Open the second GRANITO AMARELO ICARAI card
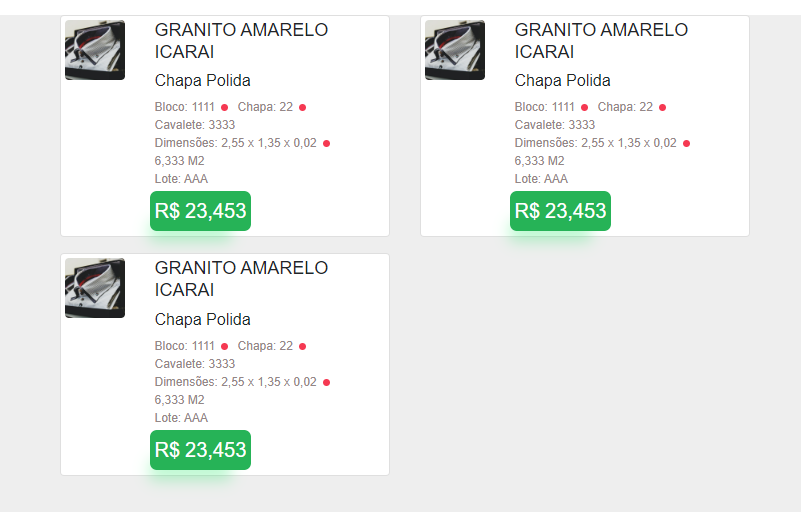 click(x=601, y=41)
